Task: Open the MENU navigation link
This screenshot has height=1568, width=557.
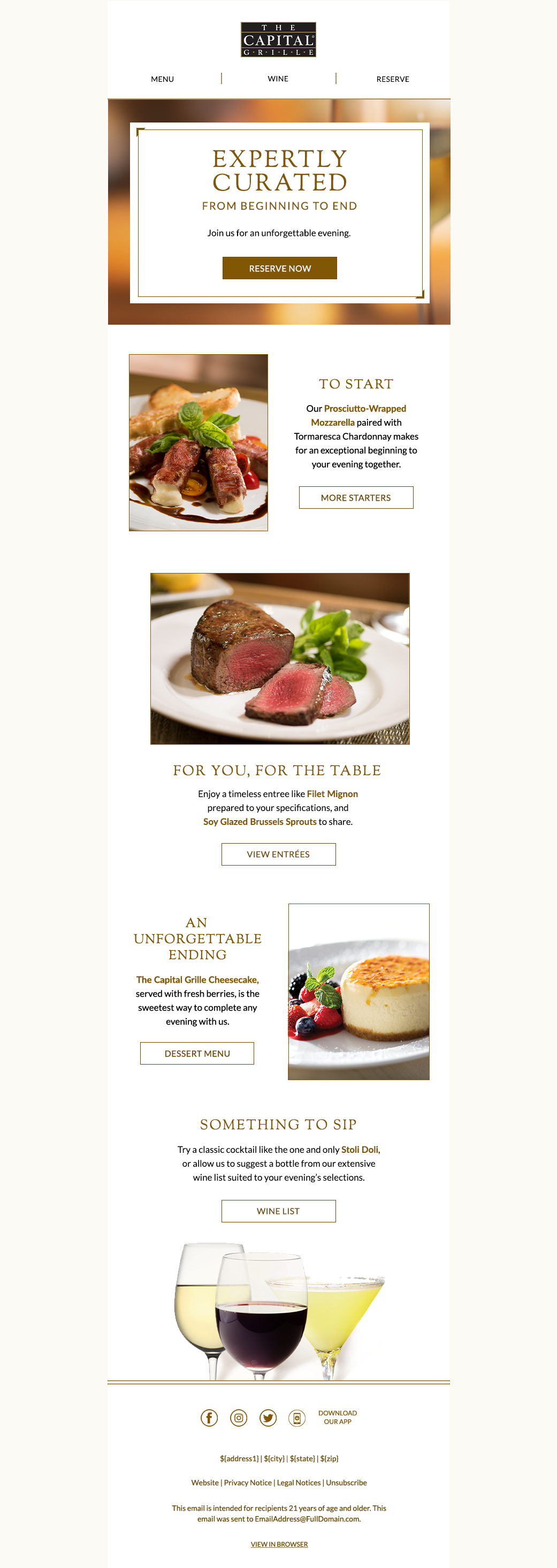Action: point(162,79)
